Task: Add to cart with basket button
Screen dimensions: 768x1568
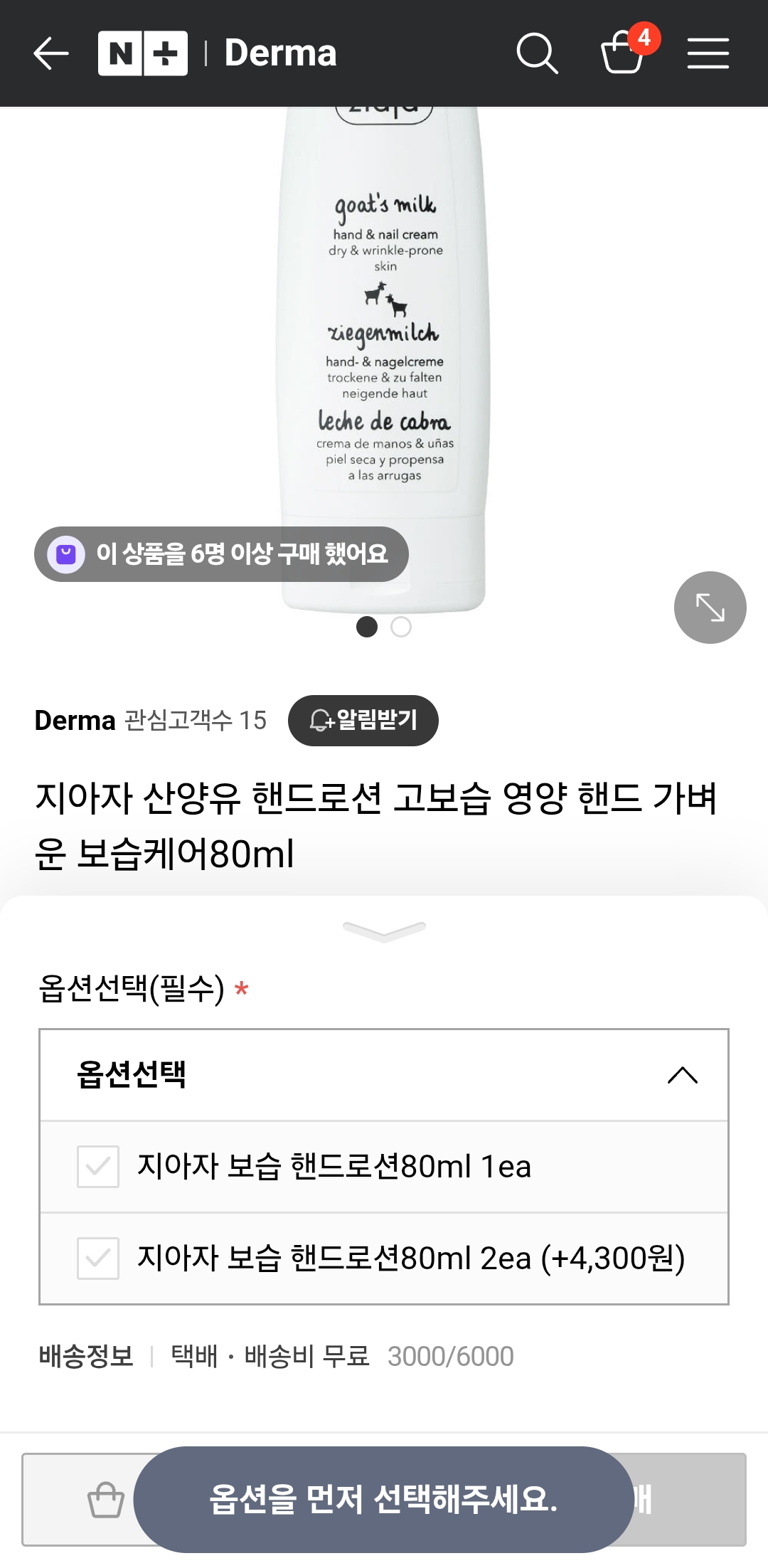Action: [105, 1500]
